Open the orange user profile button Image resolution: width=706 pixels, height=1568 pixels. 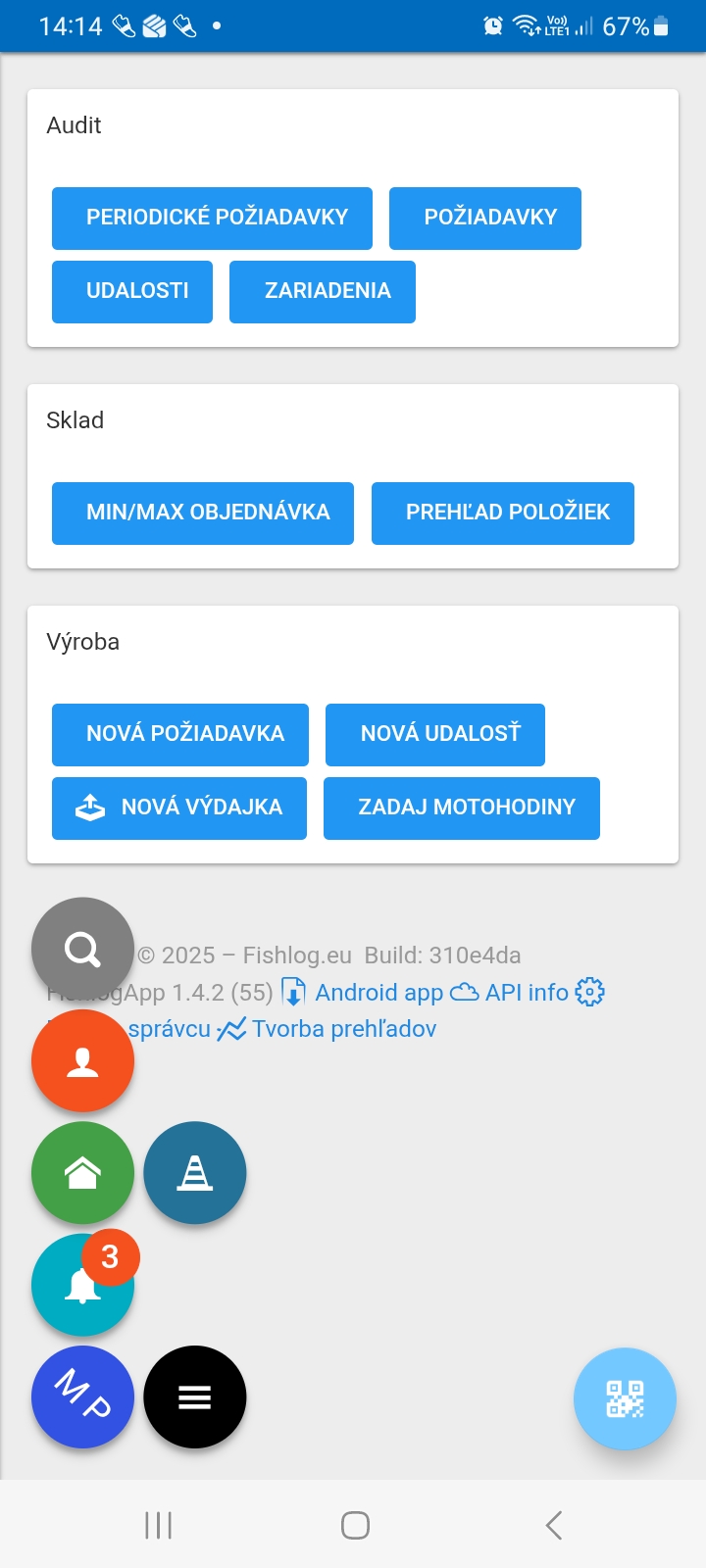(82, 1060)
